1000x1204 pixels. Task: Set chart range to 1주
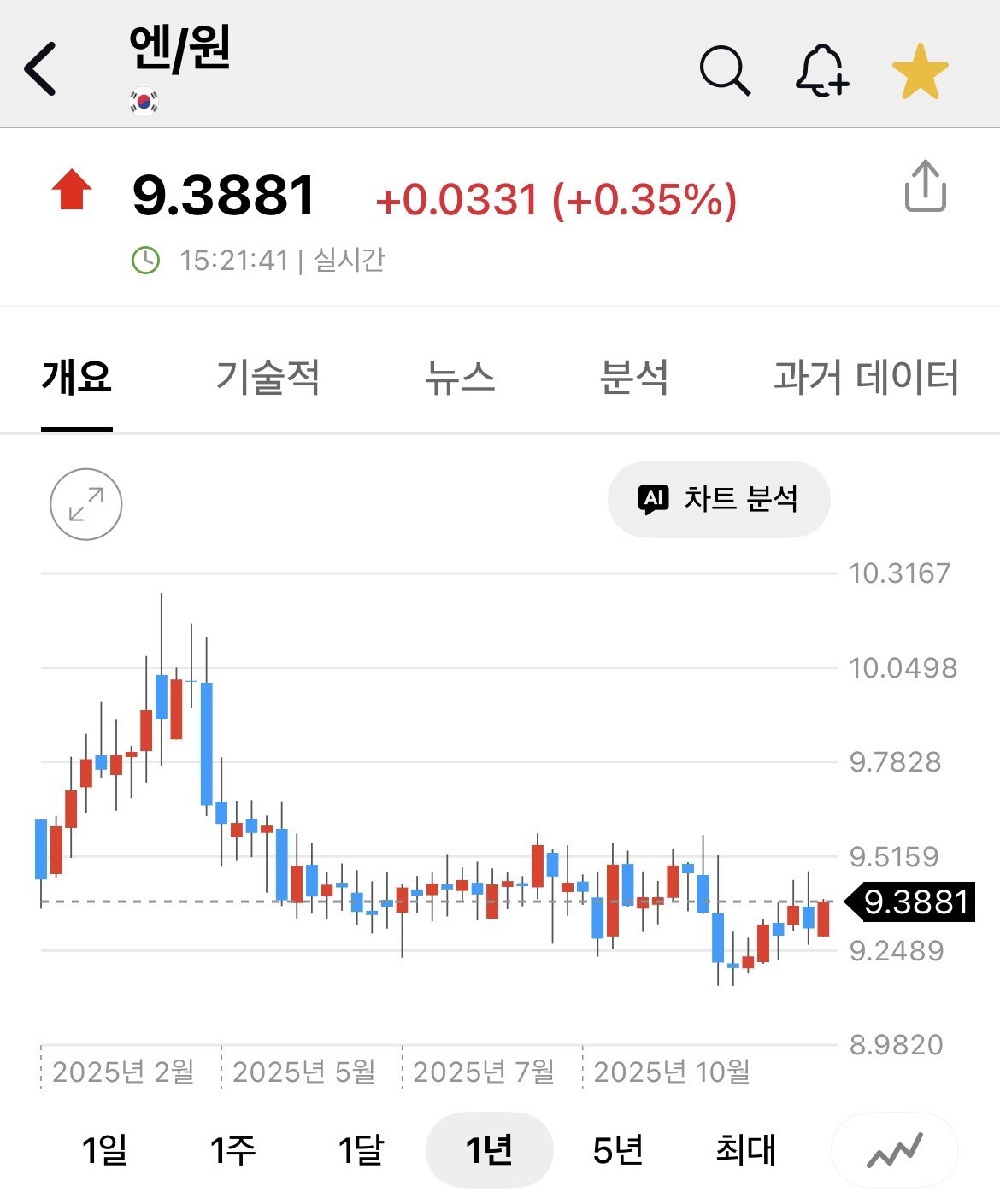tap(232, 1150)
